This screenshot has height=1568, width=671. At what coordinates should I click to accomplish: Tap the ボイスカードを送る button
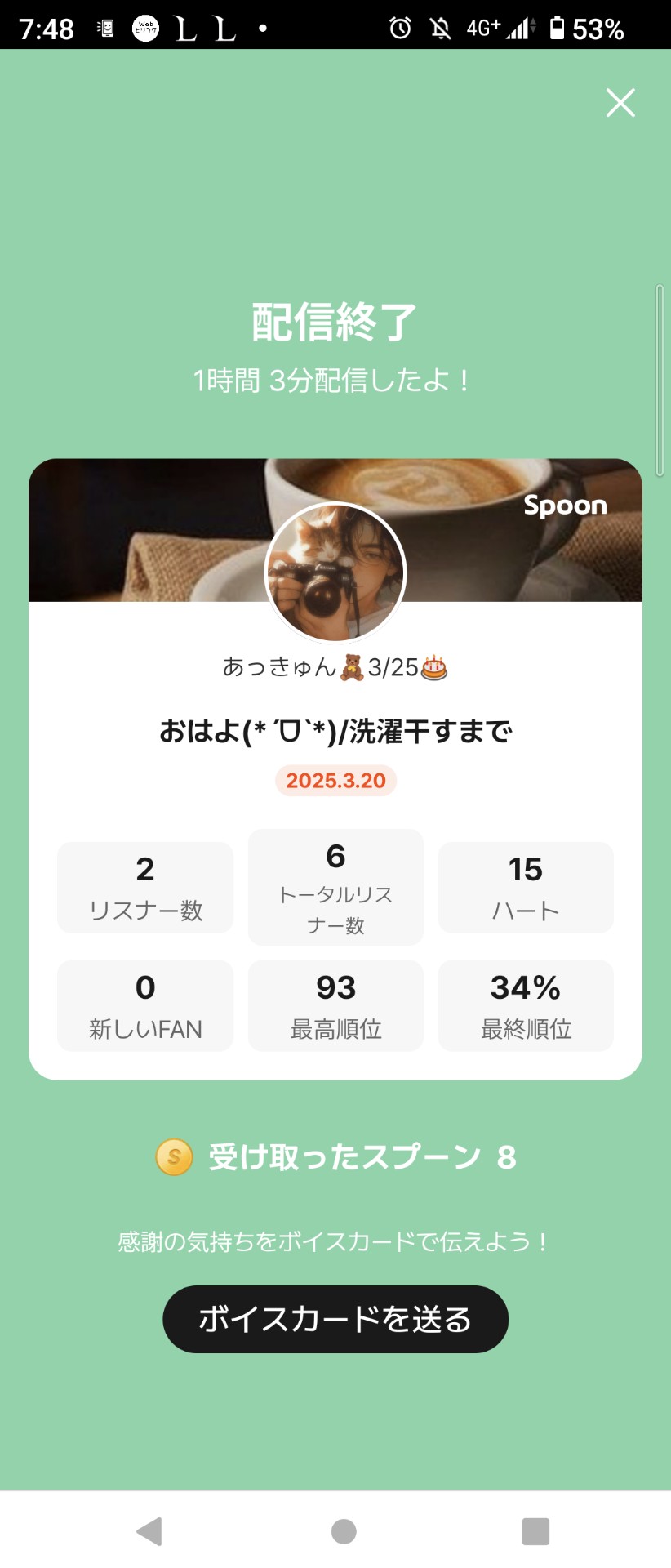[335, 1319]
